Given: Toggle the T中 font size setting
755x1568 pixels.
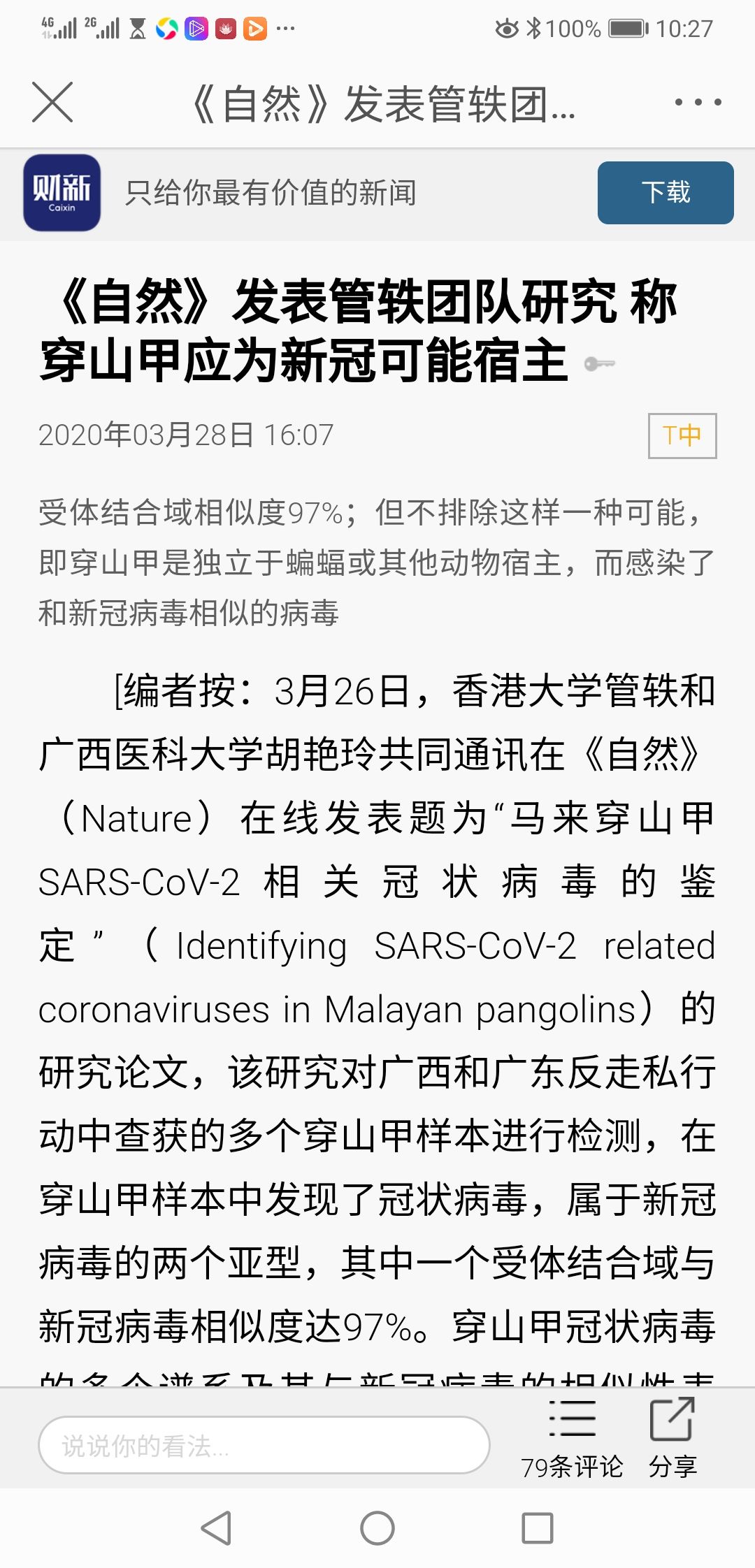Looking at the screenshot, I should point(683,437).
